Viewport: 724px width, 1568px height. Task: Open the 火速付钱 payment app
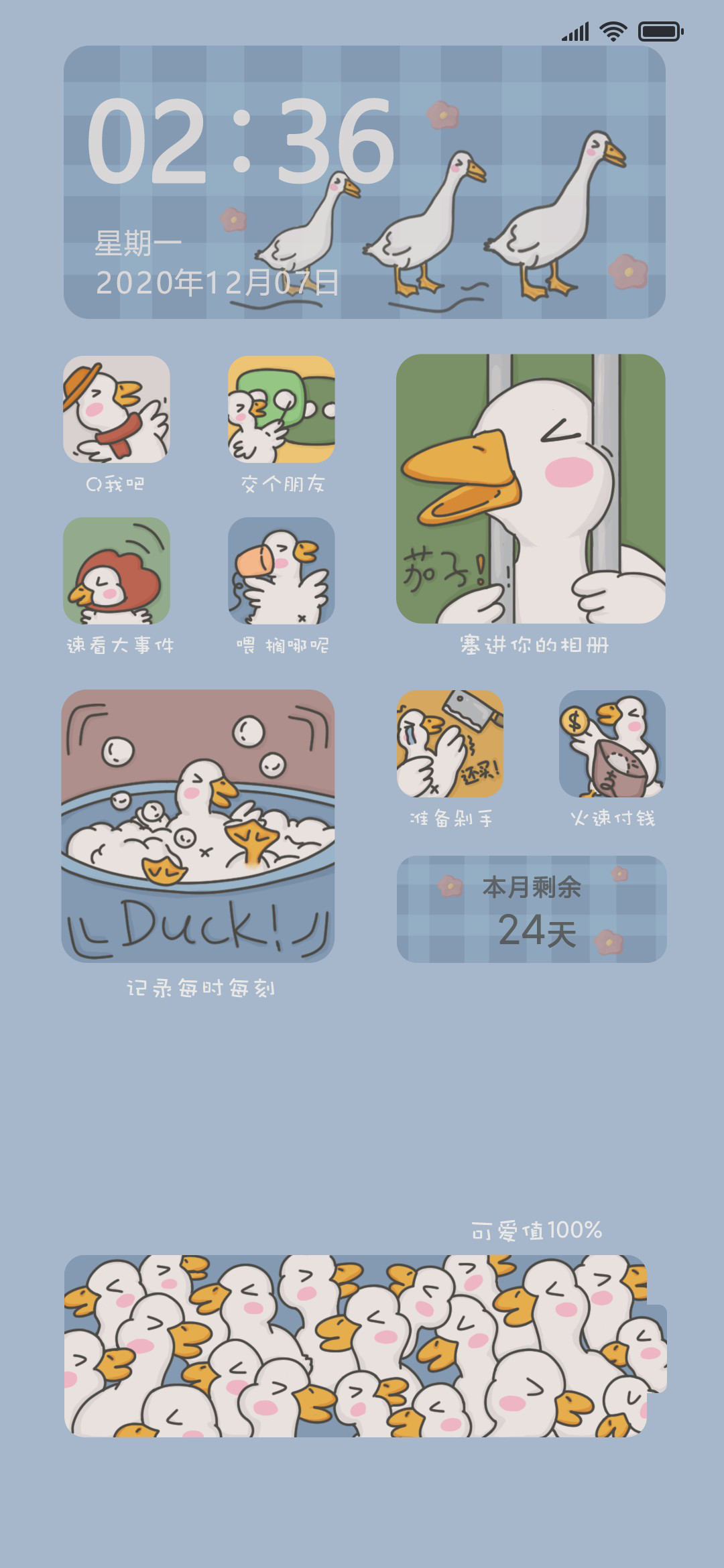pos(613,744)
